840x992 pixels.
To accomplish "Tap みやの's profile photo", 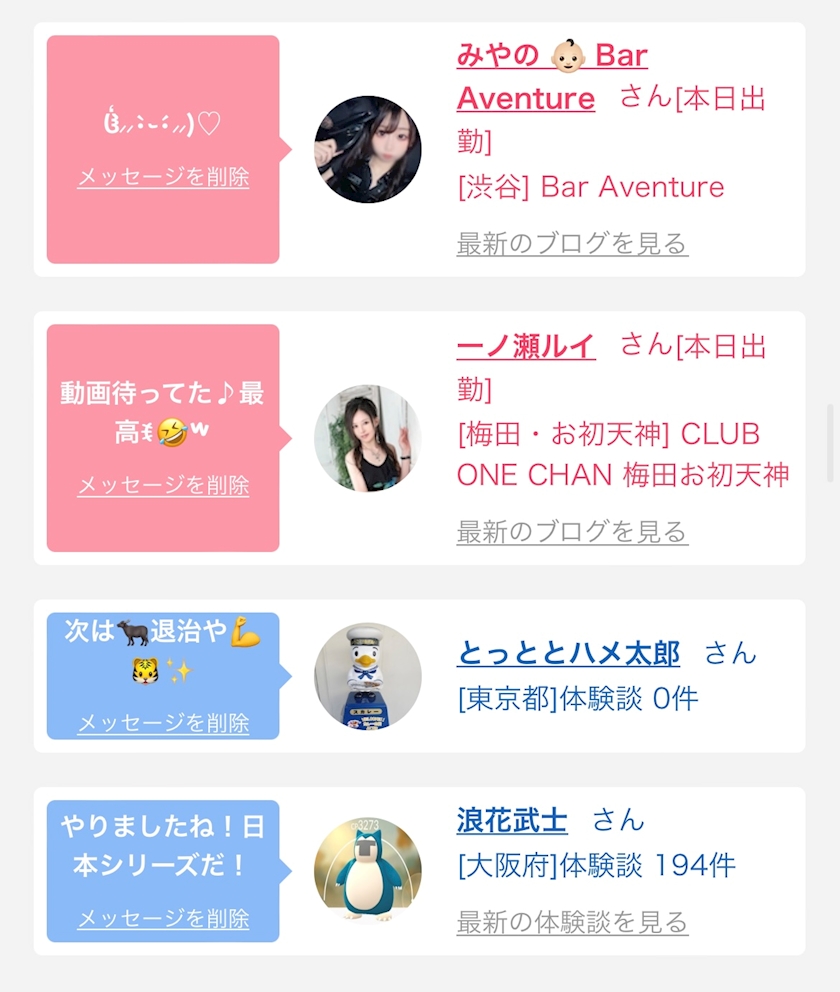I will click(368, 149).
